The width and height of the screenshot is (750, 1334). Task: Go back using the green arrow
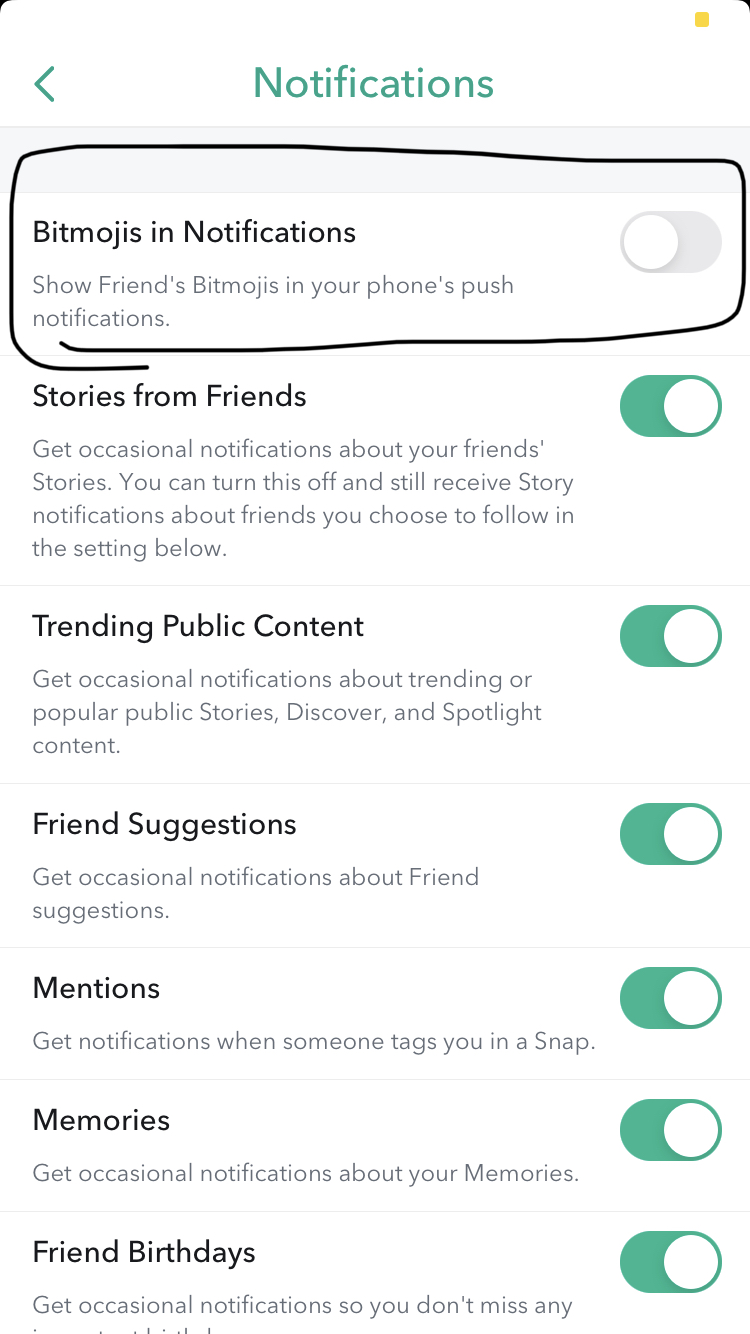44,84
